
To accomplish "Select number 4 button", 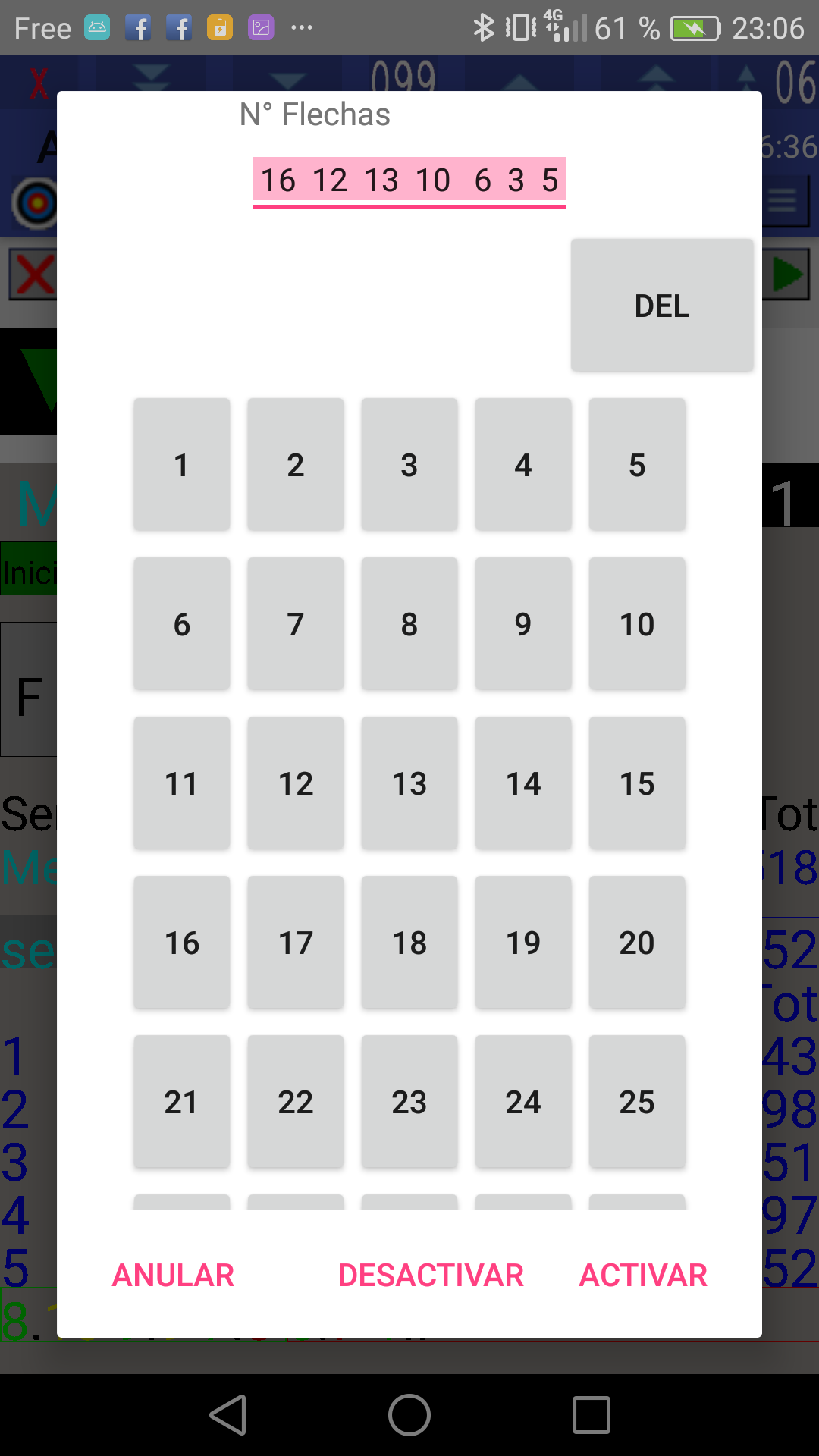I will click(x=523, y=465).
